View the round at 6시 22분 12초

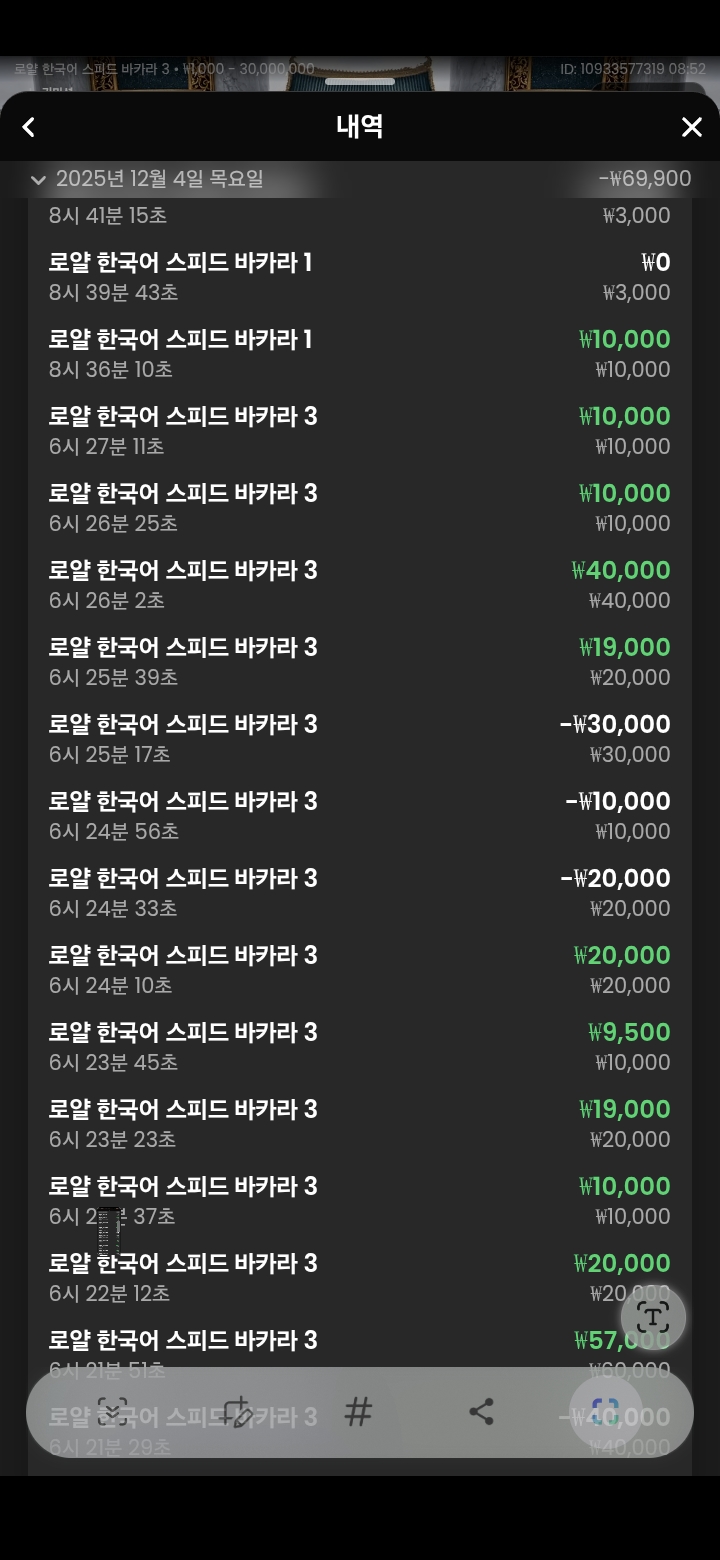359,1278
